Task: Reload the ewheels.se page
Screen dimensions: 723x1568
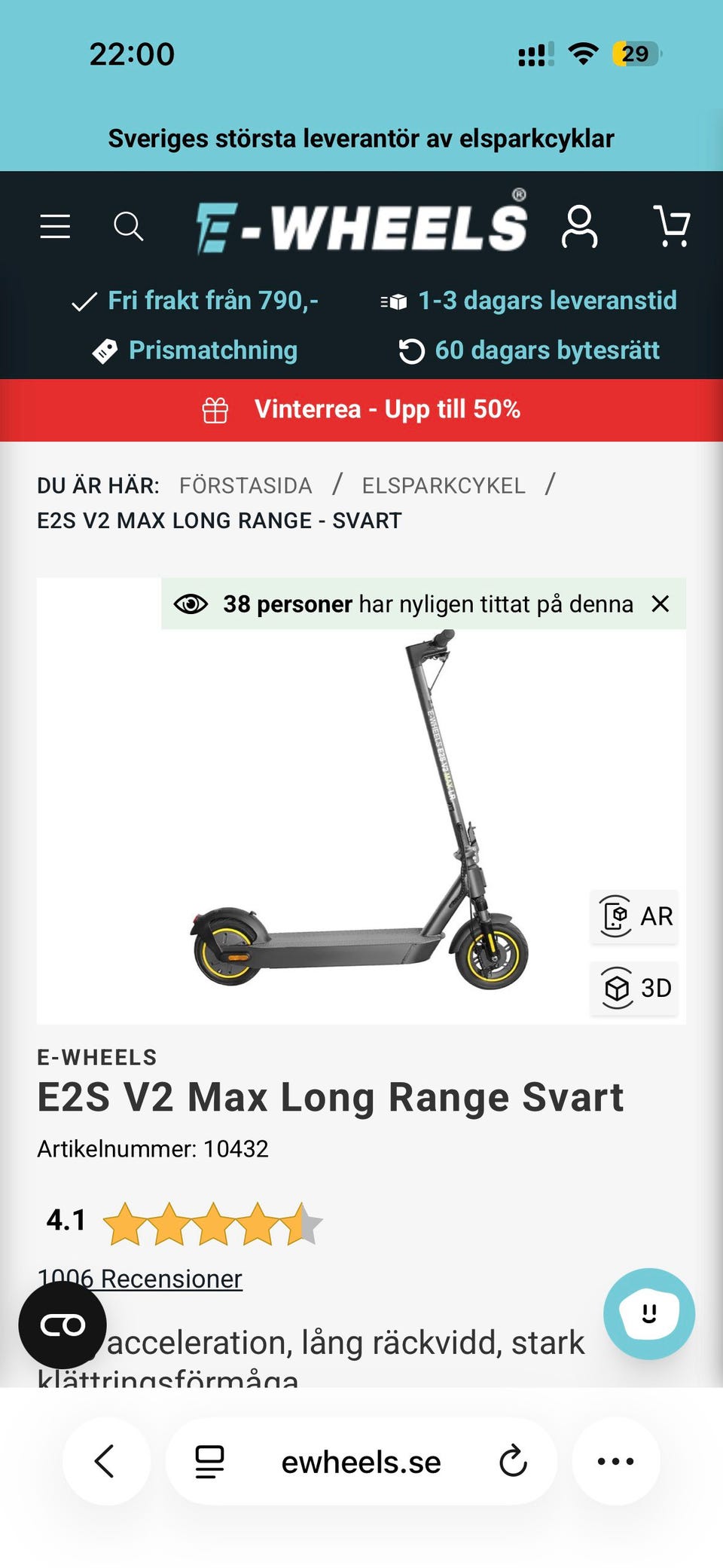Action: (513, 1461)
